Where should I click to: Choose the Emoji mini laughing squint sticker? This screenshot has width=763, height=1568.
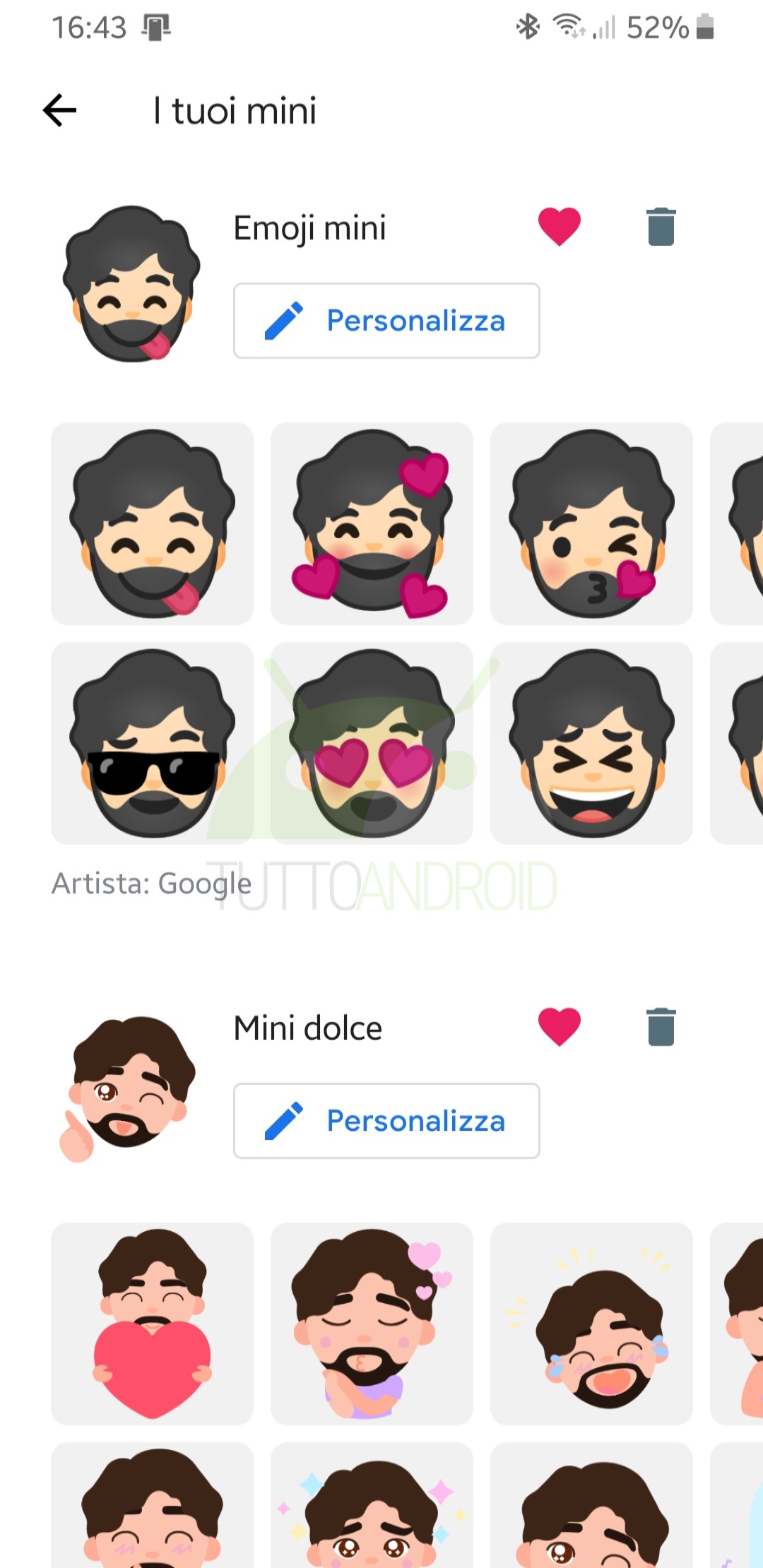(591, 743)
